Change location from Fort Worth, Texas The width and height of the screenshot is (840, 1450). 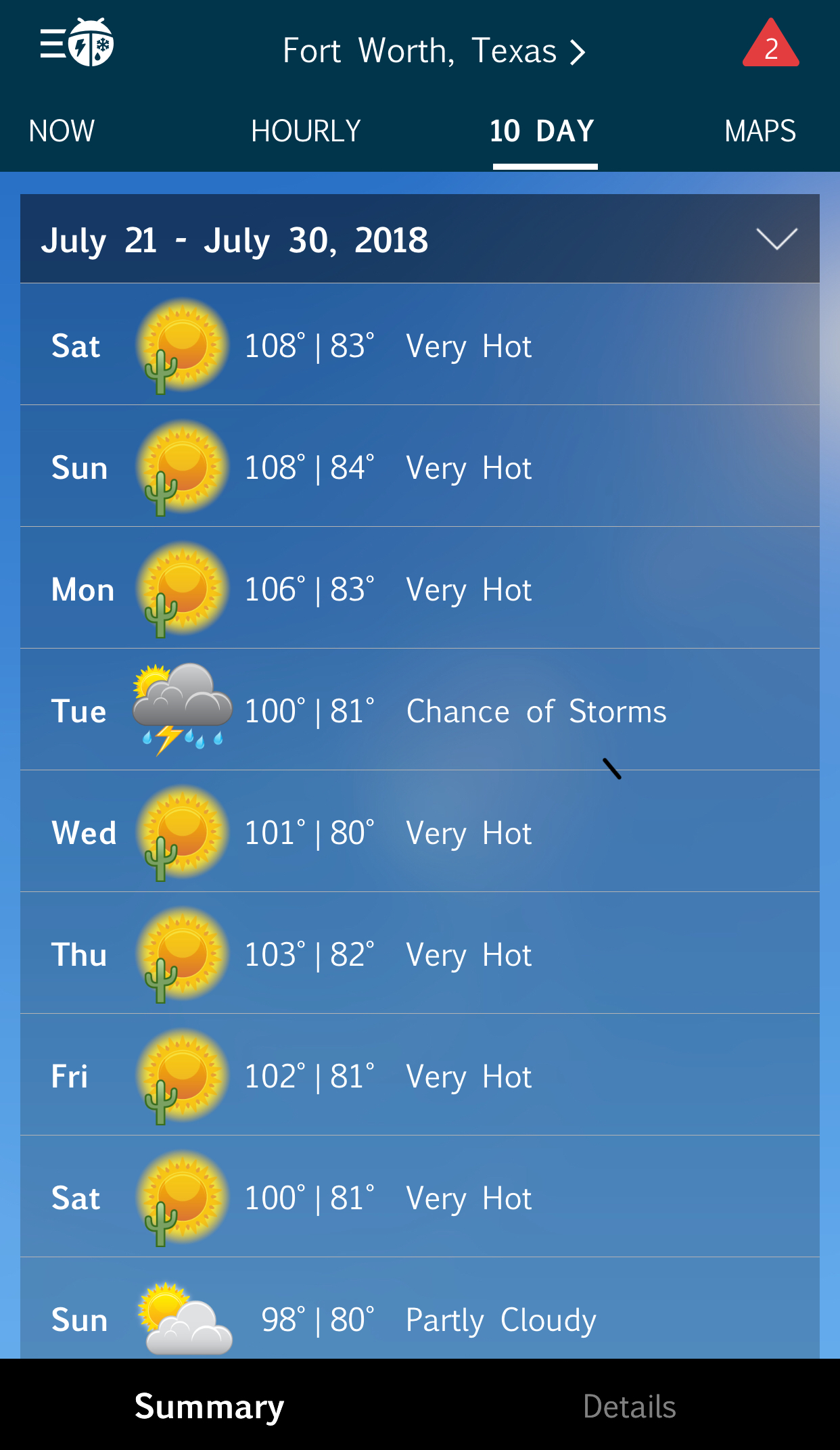tap(433, 51)
